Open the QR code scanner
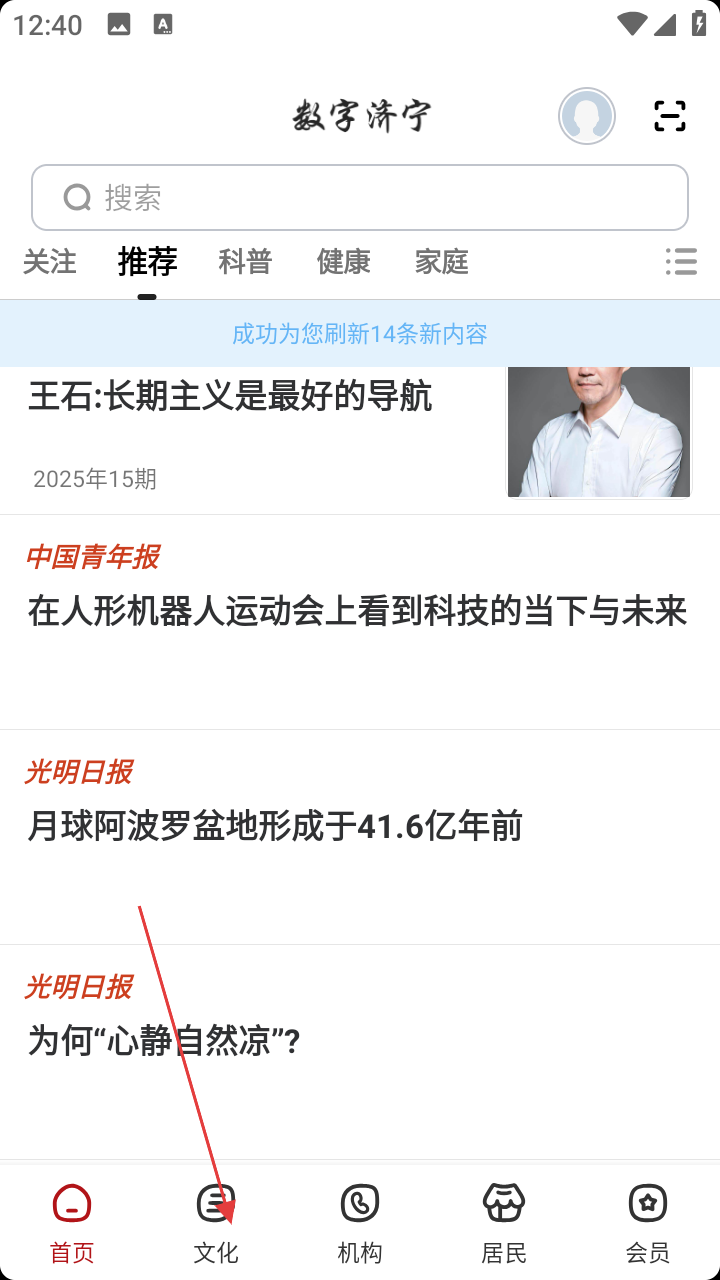The image size is (720, 1280). pyautogui.click(x=670, y=116)
